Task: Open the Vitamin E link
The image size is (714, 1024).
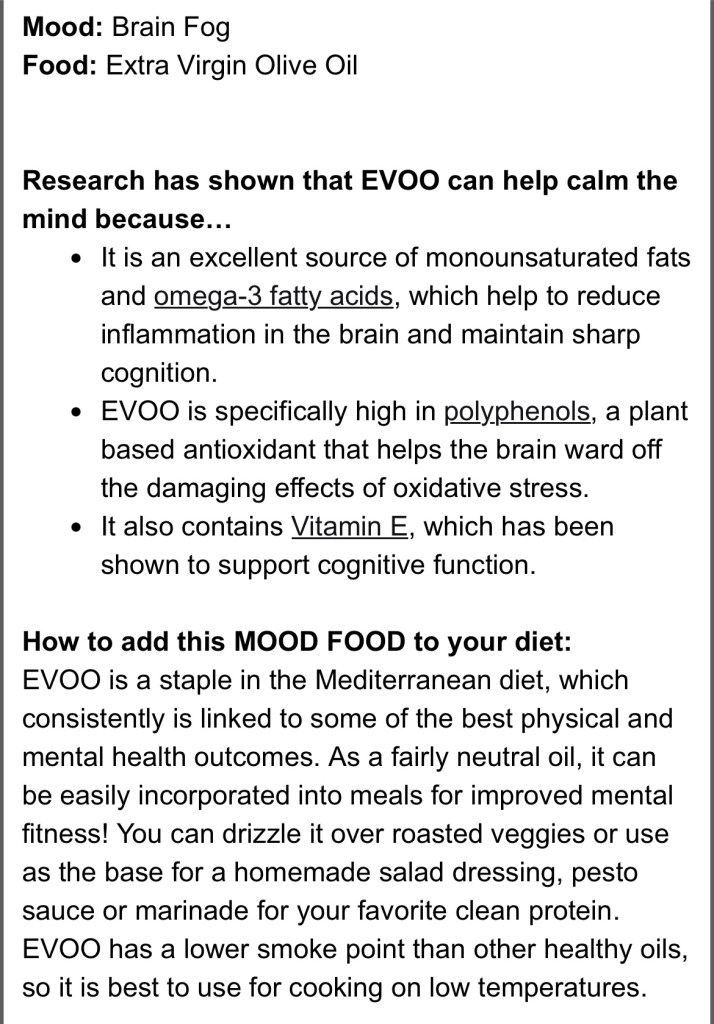Action: click(351, 526)
